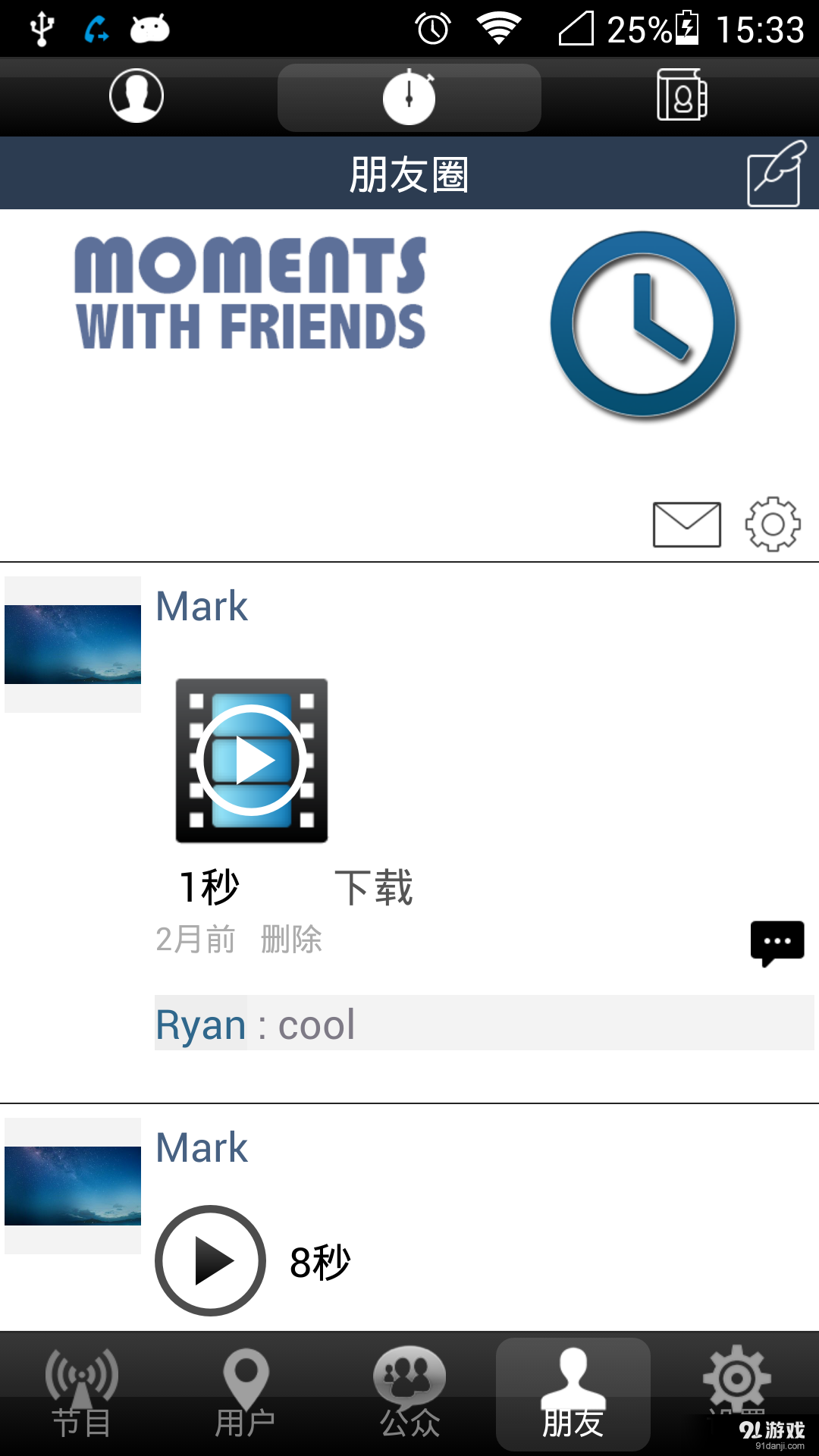Open the Moments settings gear icon
Viewport: 819px width, 1456px height.
(770, 523)
